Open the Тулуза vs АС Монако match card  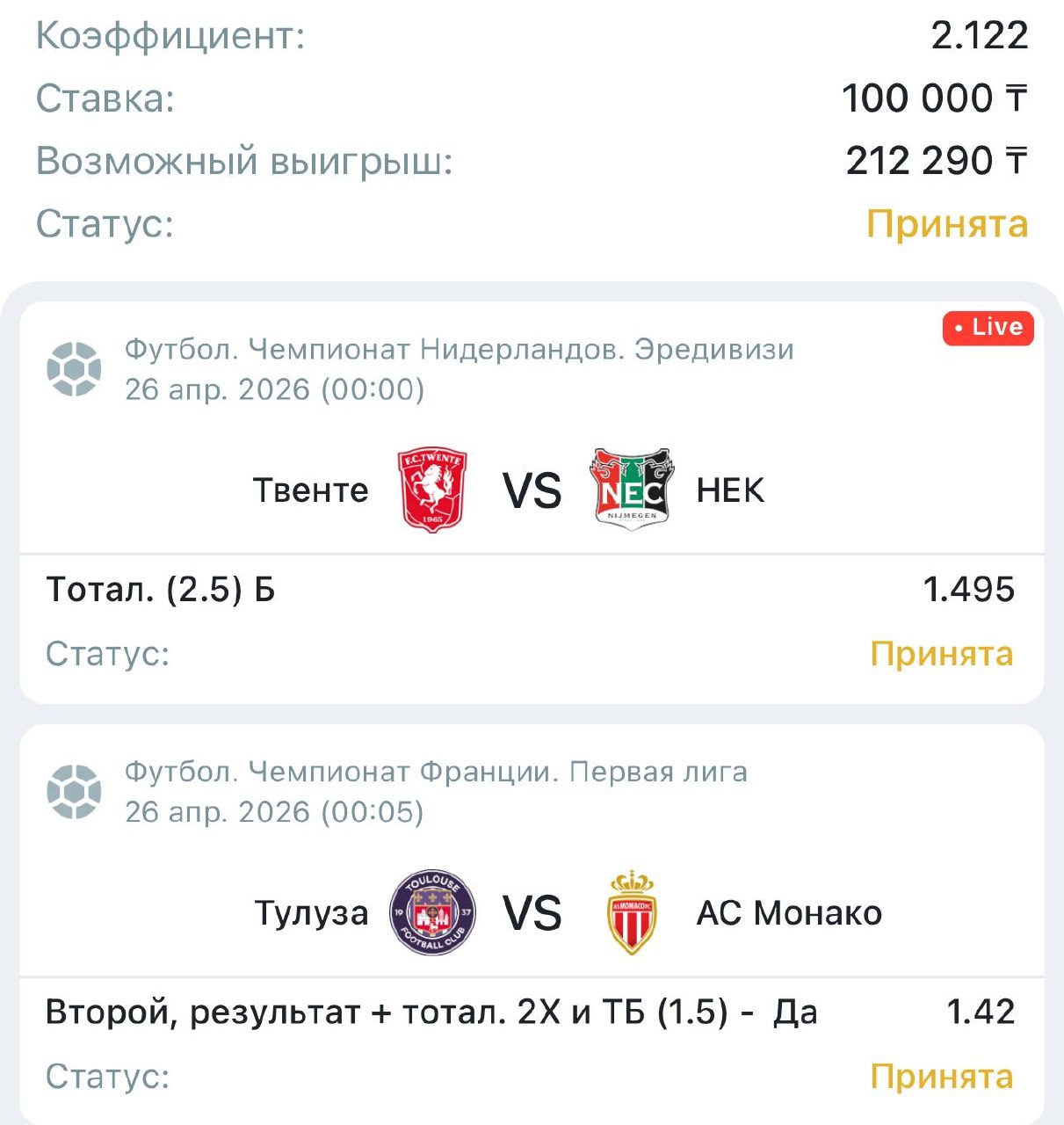[532, 912]
